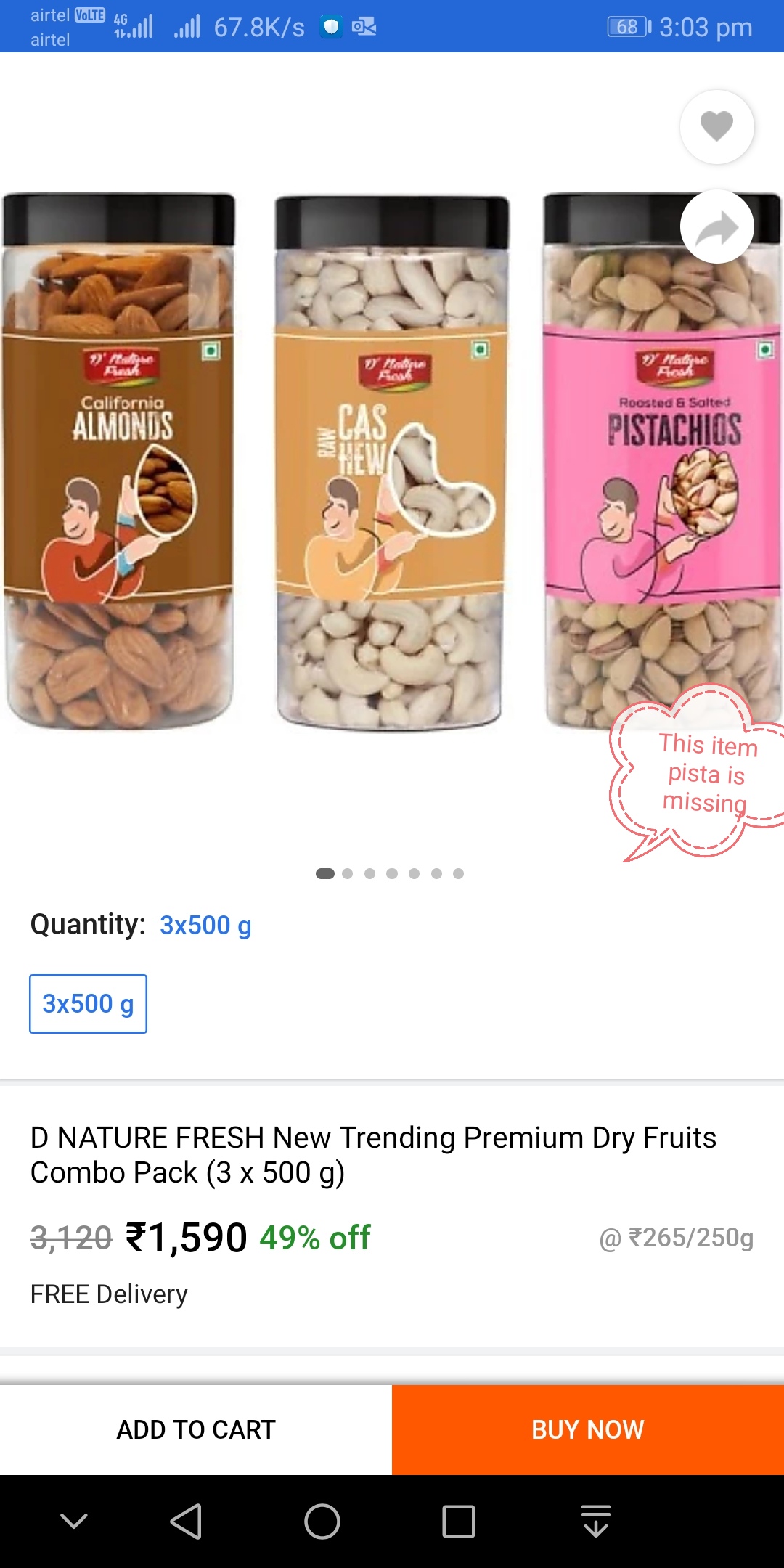
Task: Share this dry fruits combo pack
Action: 716,227
